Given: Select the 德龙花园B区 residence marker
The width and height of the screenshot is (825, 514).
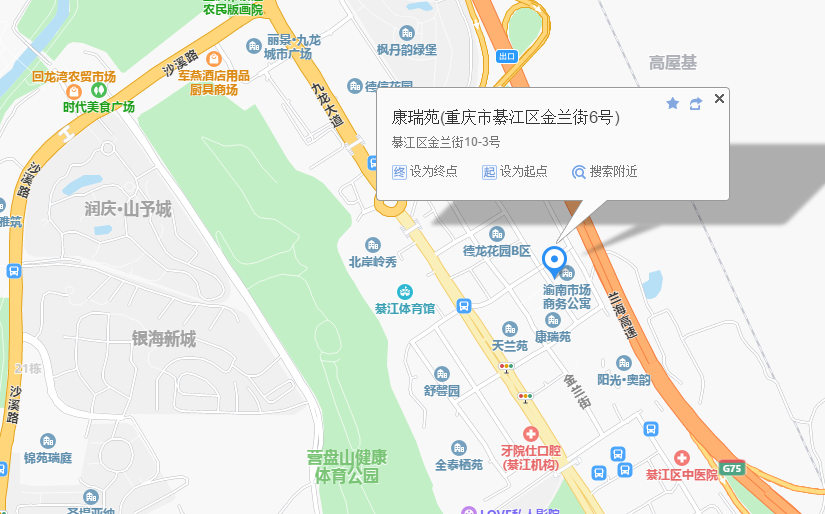Looking at the screenshot, I should click(497, 234).
